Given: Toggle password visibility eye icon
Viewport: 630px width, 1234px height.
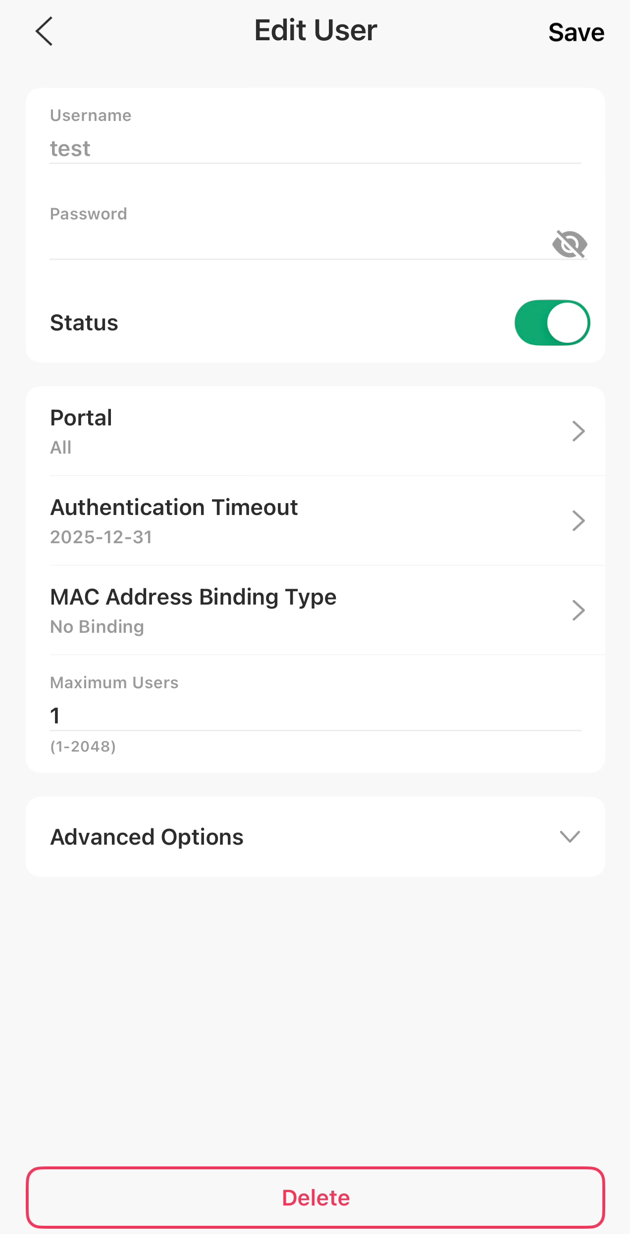Looking at the screenshot, I should (569, 244).
